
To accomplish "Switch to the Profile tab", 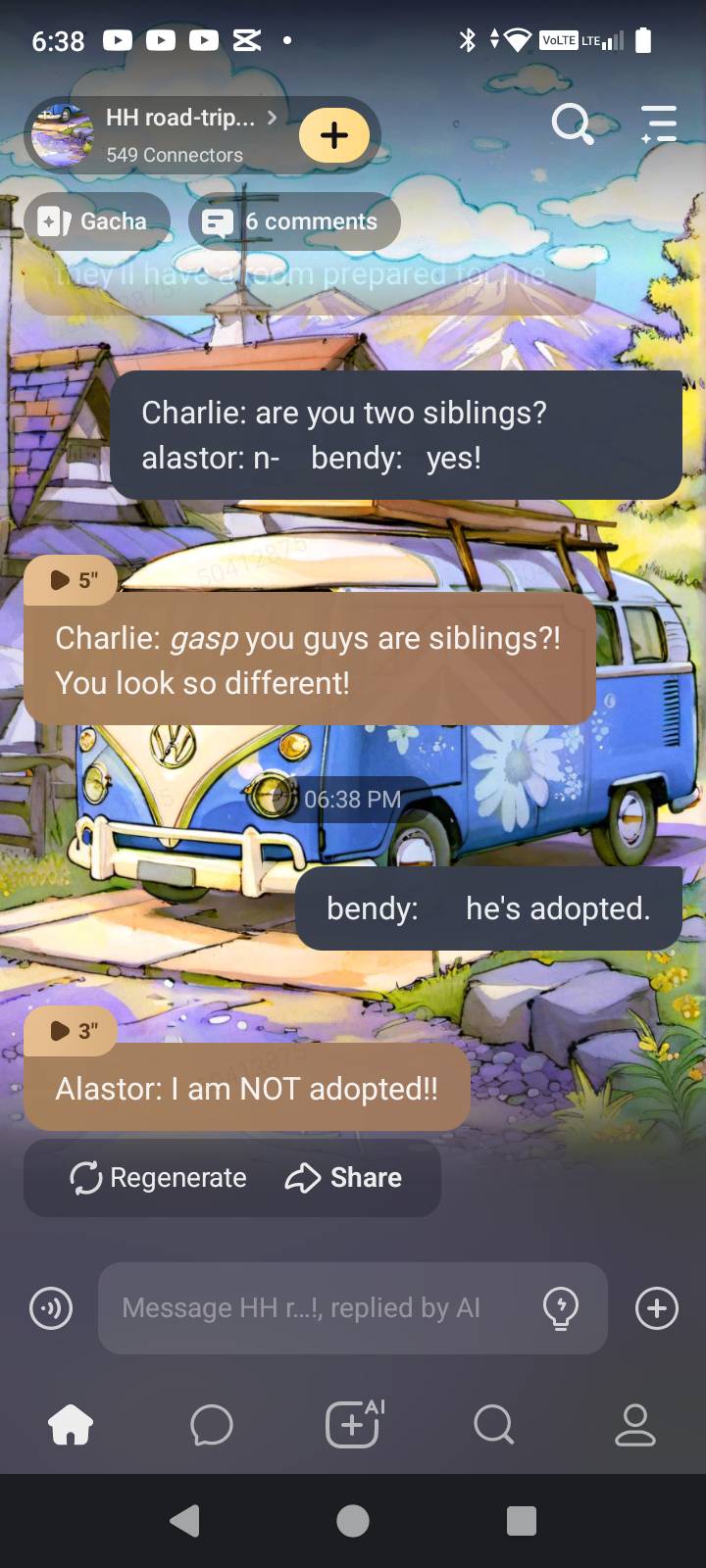I will point(634,1425).
